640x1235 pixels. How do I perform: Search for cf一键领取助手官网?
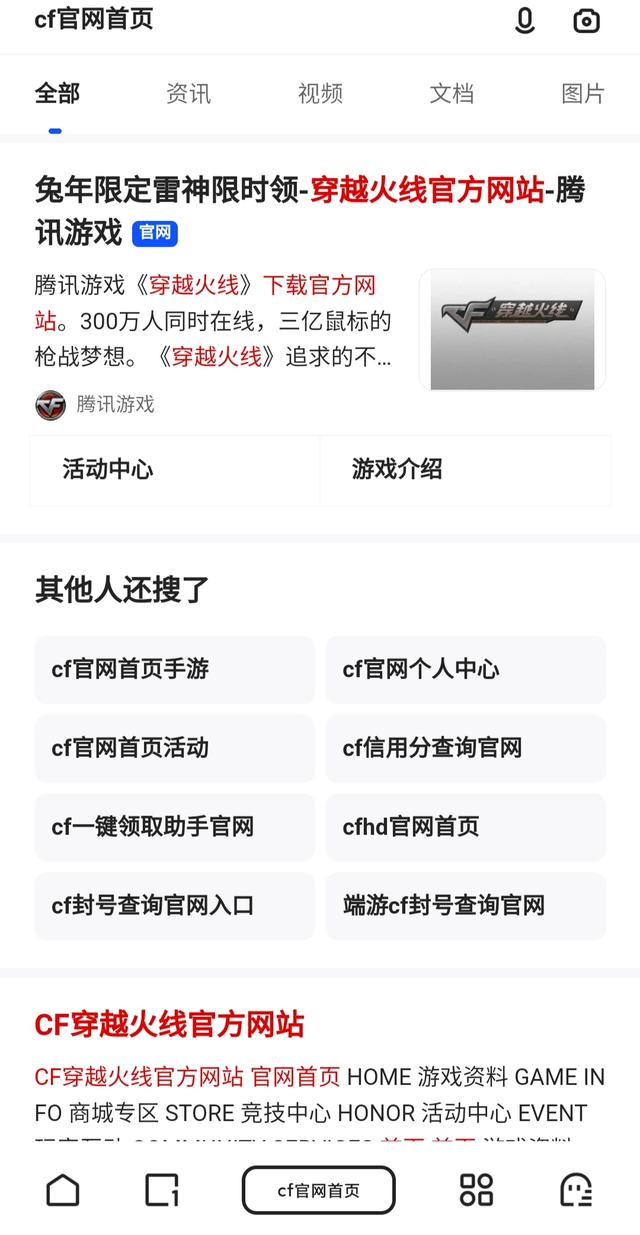[x=174, y=827]
